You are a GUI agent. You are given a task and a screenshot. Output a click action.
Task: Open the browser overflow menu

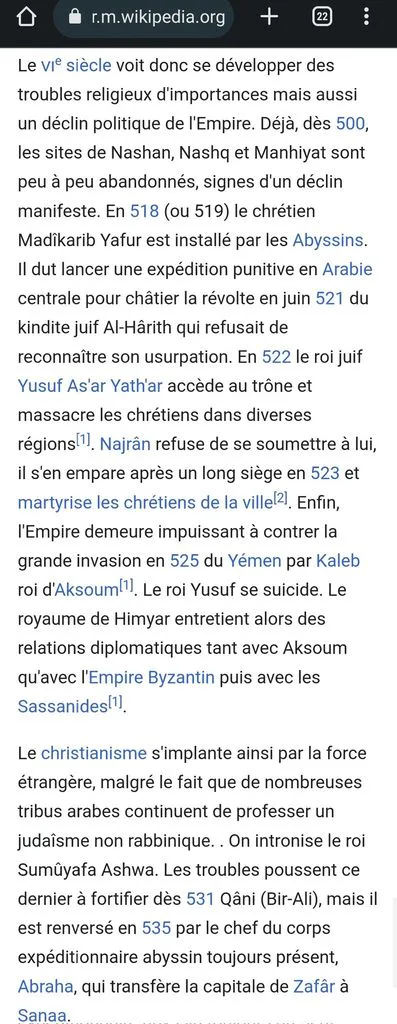pyautogui.click(x=367, y=17)
